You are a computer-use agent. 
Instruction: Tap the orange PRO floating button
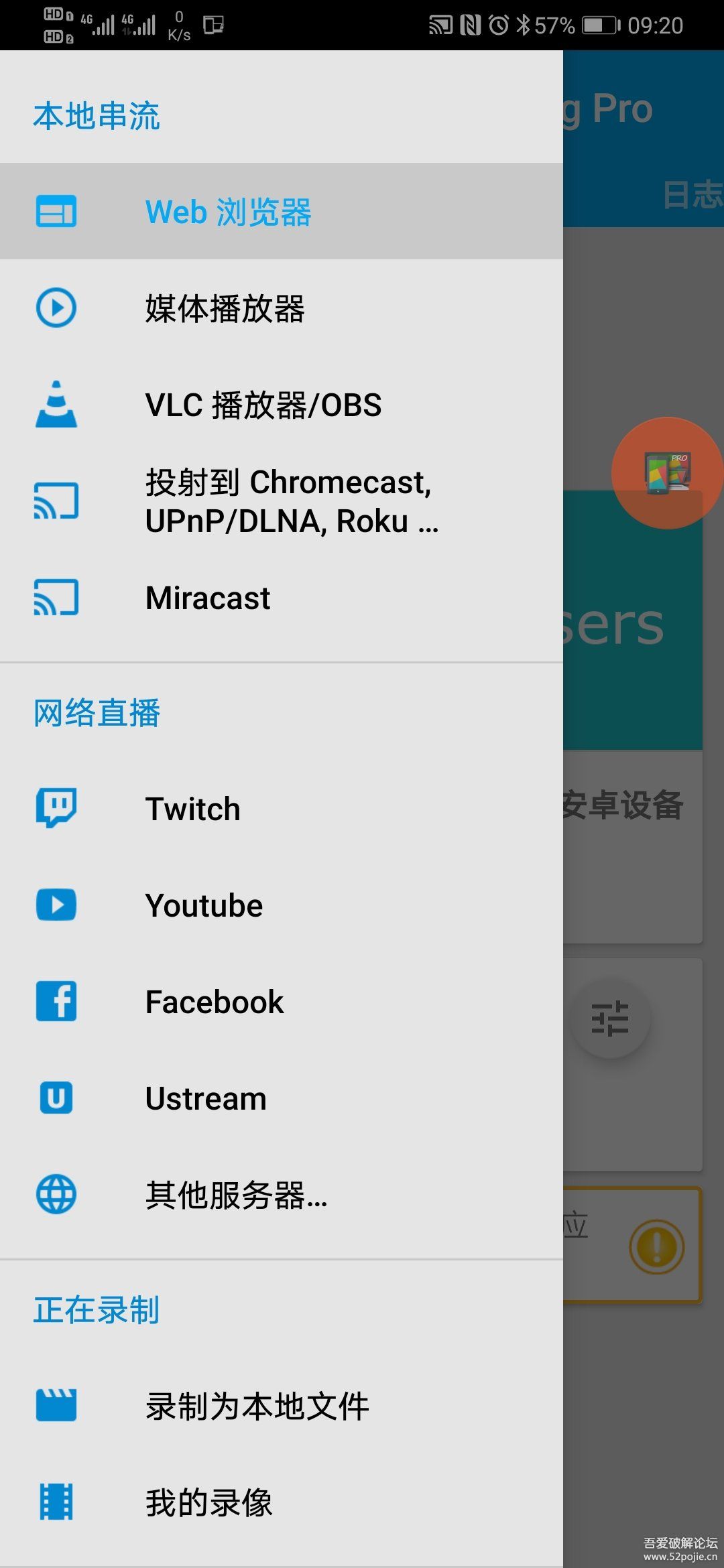667,473
